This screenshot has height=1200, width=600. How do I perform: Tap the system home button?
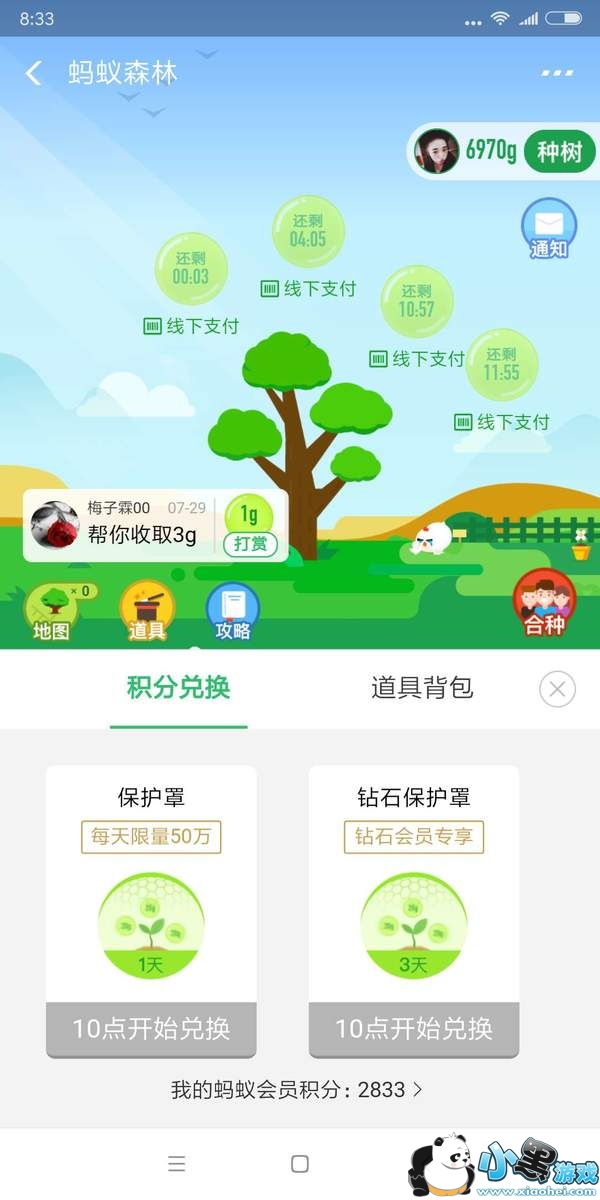[x=299, y=1163]
